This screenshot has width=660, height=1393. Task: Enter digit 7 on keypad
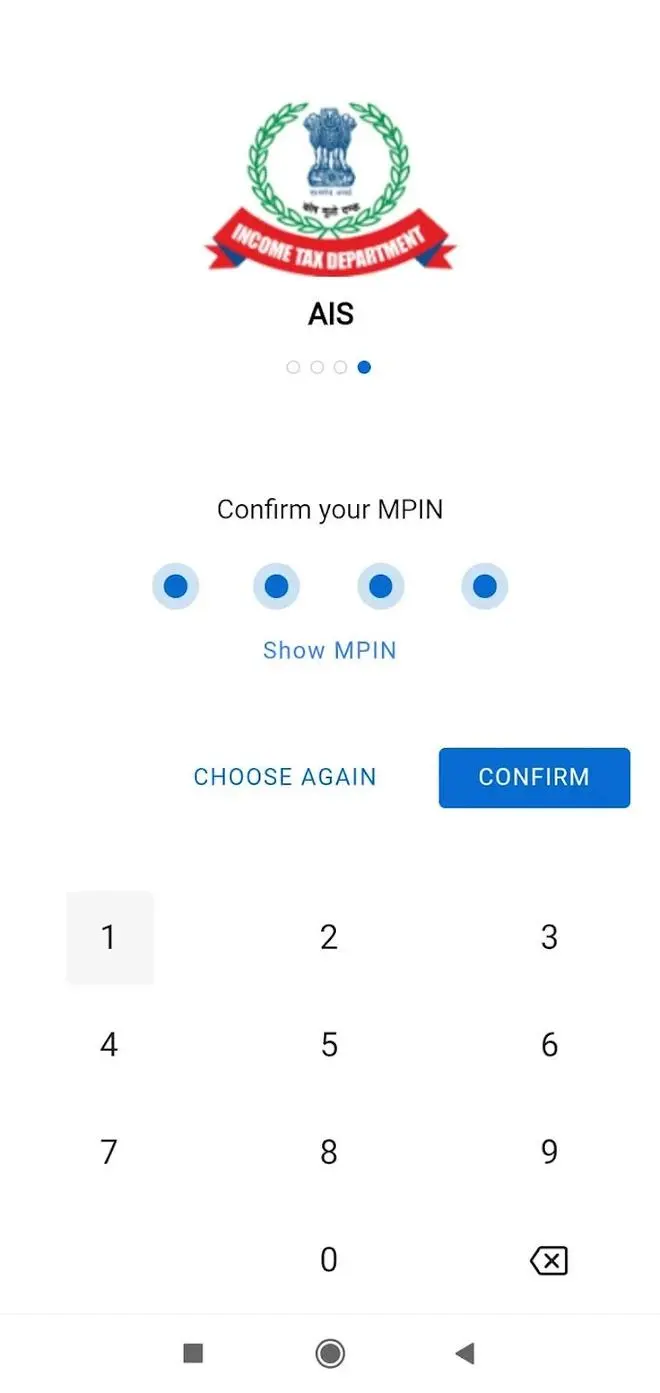109,1152
